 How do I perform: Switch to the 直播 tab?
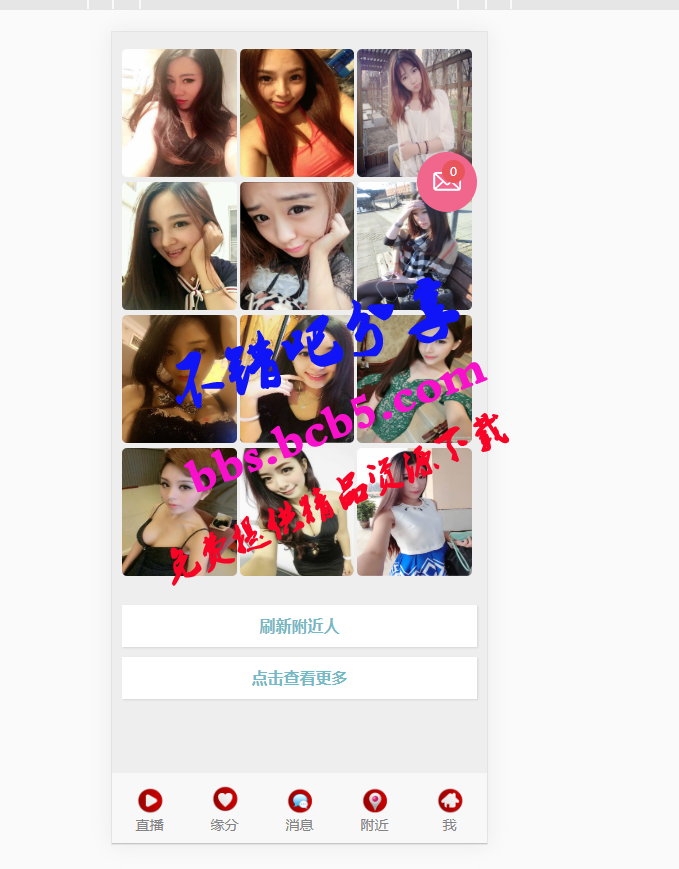[x=150, y=809]
